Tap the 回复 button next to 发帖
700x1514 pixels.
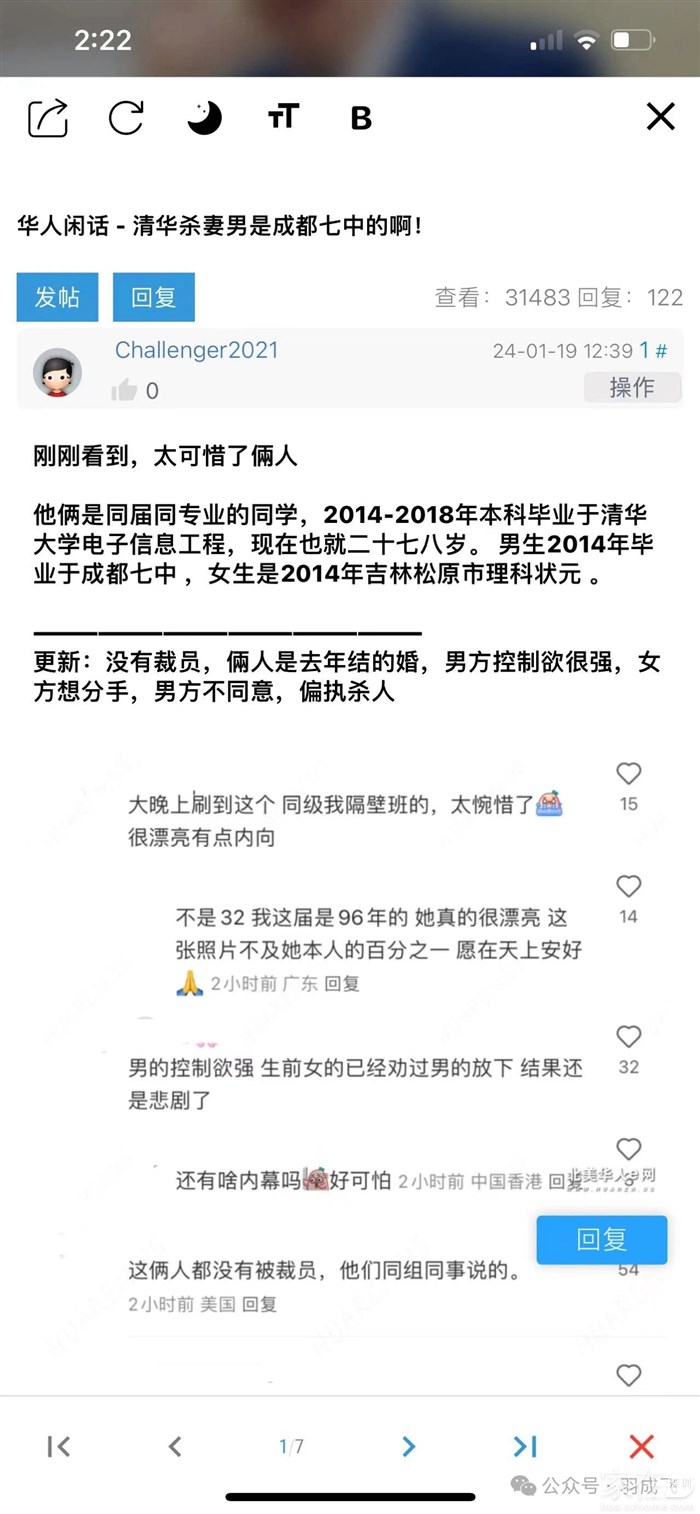pyautogui.click(x=153, y=297)
